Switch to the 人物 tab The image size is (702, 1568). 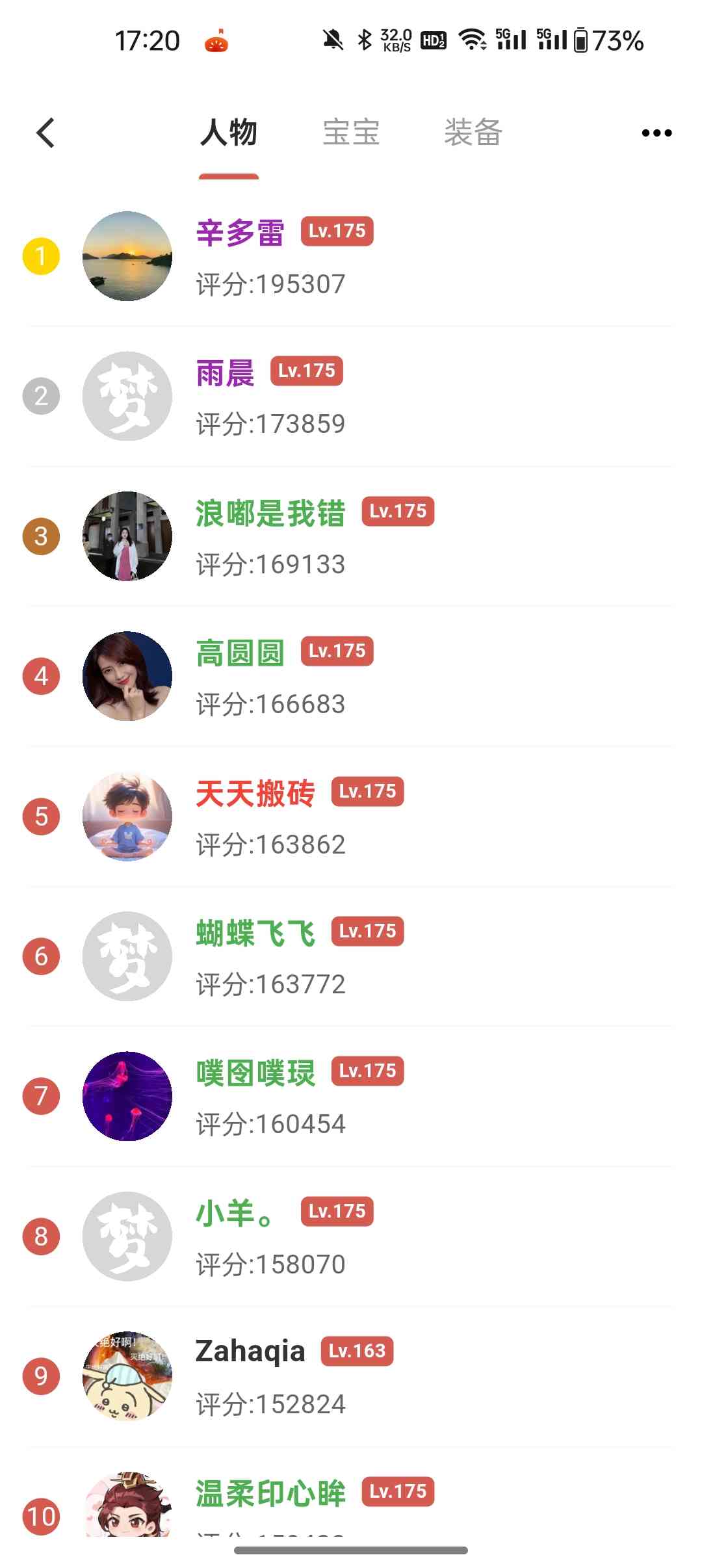[x=229, y=133]
